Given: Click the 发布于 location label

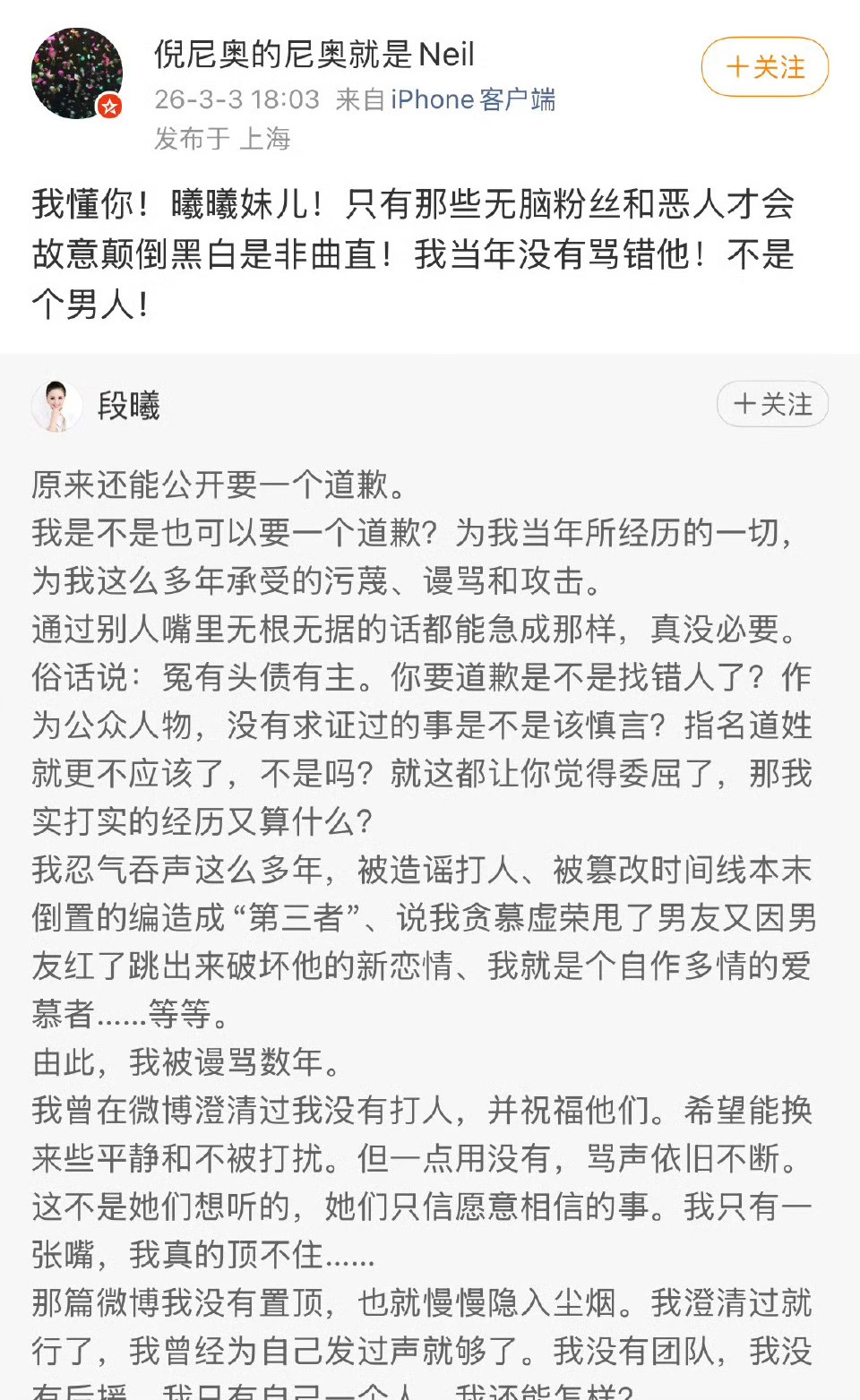Looking at the screenshot, I should [x=189, y=136].
